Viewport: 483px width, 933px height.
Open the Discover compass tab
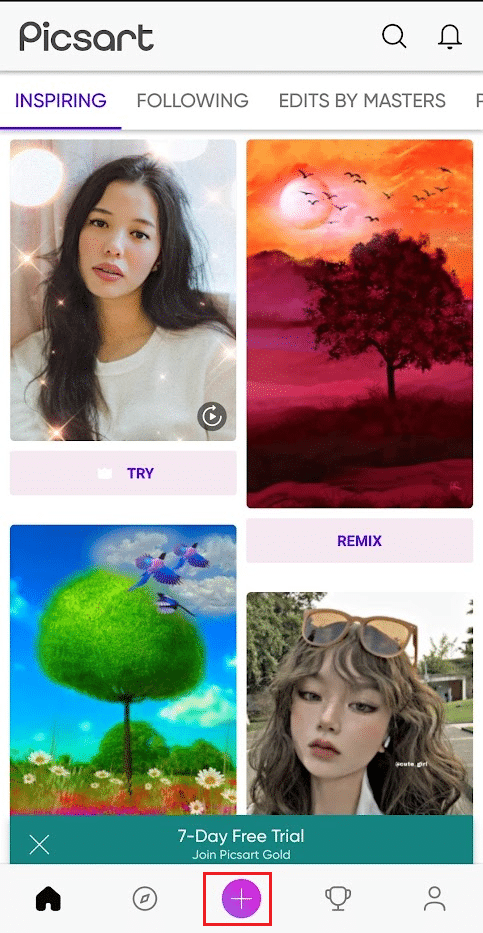[145, 898]
